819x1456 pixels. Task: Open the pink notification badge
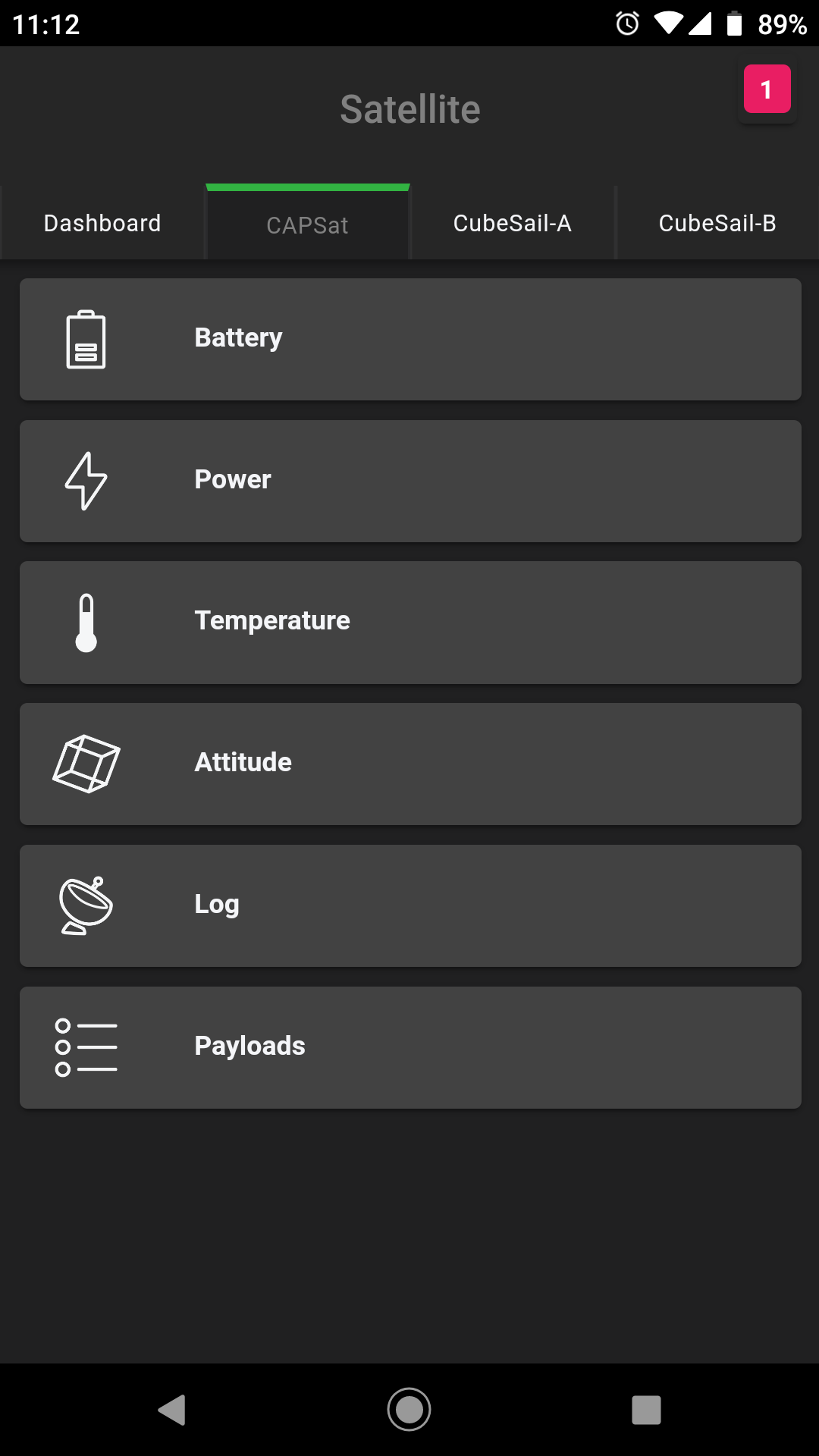(x=767, y=89)
